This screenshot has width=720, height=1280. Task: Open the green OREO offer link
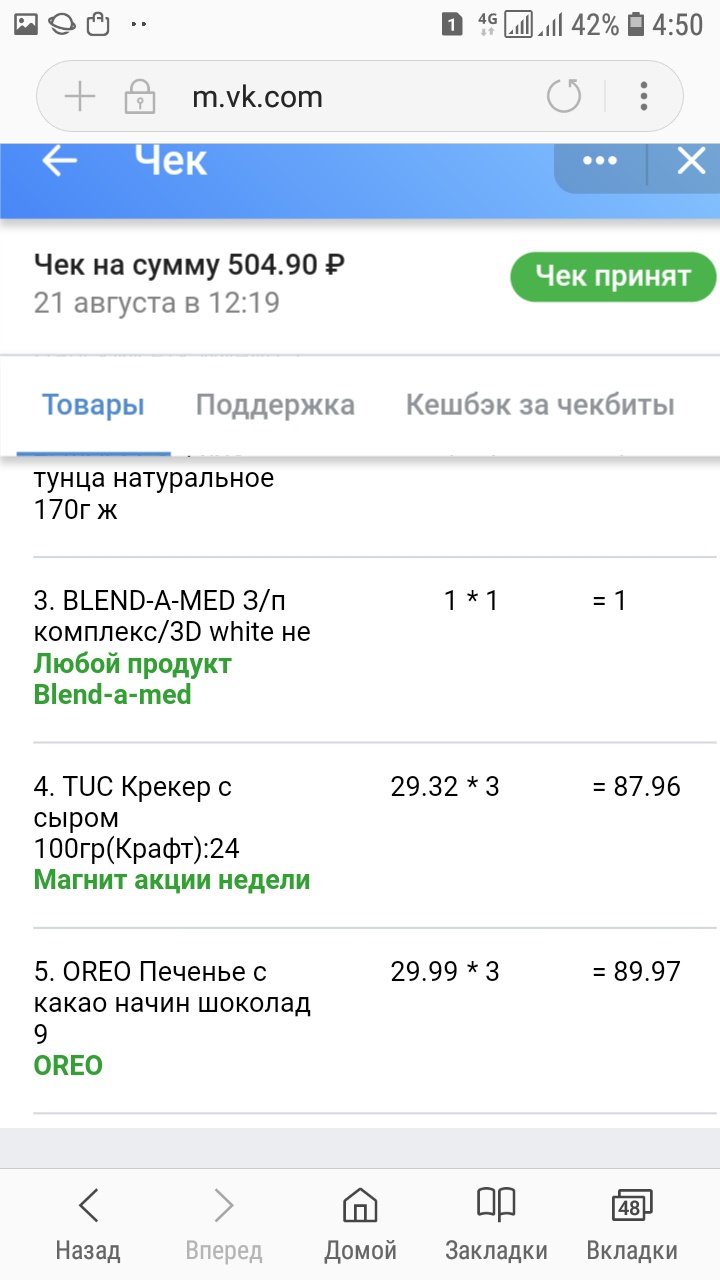tap(68, 1065)
